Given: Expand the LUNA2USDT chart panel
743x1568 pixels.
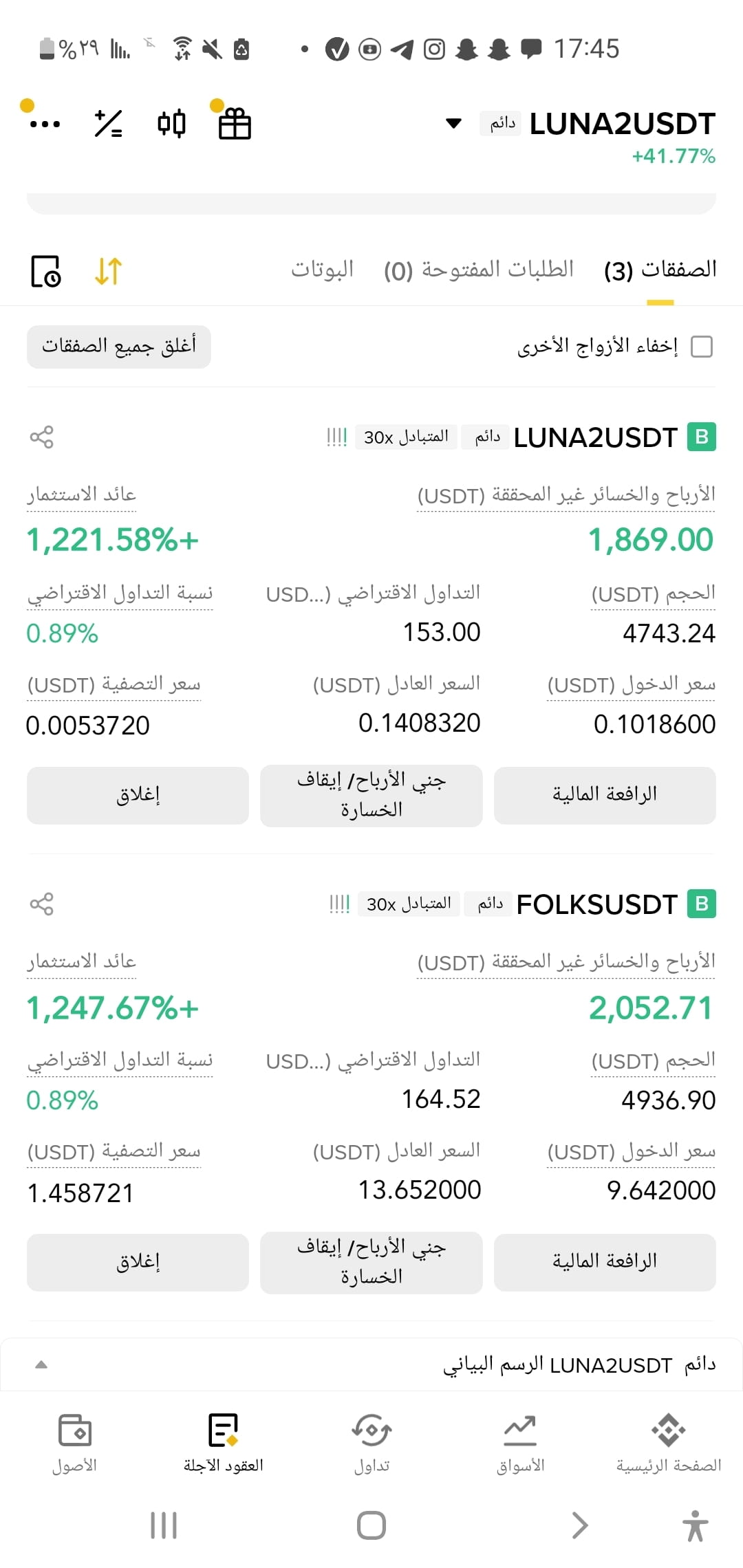Looking at the screenshot, I should (x=41, y=1364).
